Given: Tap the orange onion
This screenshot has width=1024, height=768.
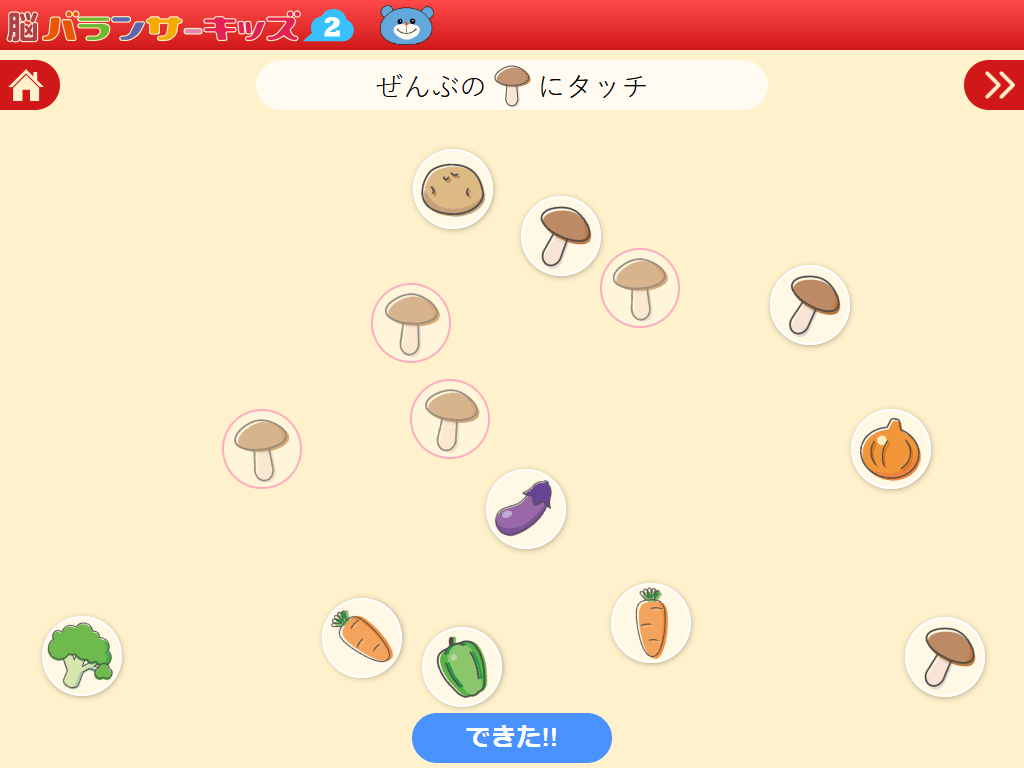Looking at the screenshot, I should pyautogui.click(x=891, y=449).
